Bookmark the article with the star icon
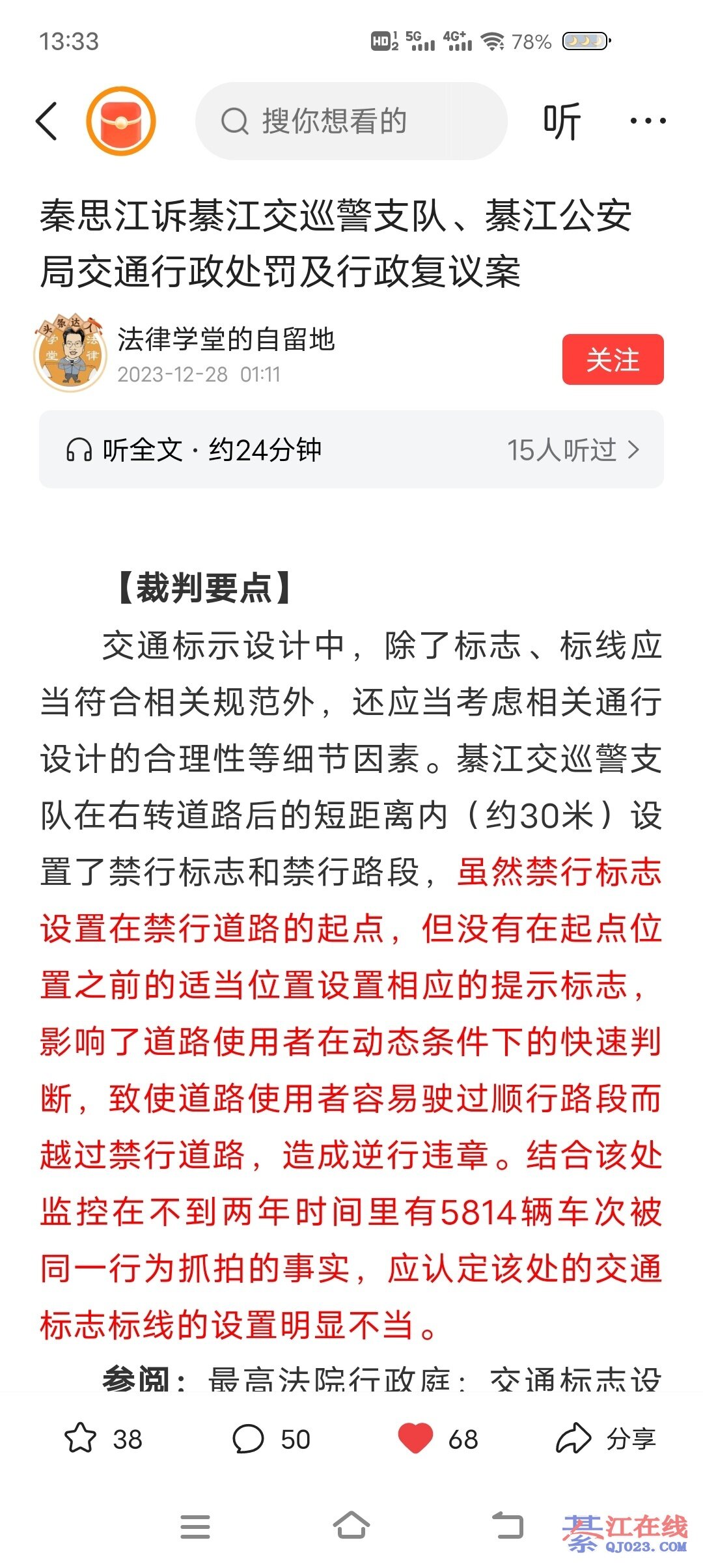 pos(81,1438)
